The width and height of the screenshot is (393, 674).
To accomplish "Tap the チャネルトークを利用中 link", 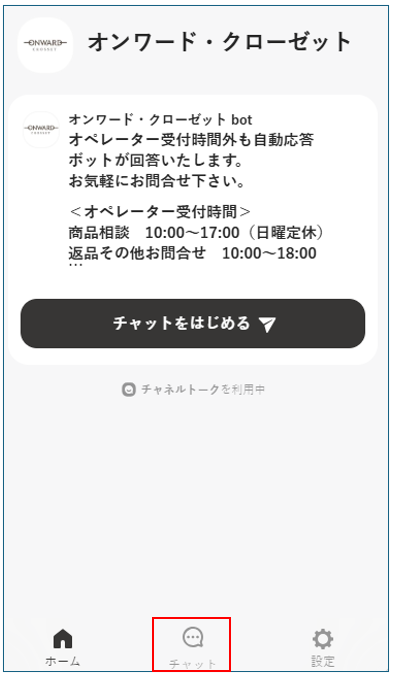I will (x=193, y=389).
